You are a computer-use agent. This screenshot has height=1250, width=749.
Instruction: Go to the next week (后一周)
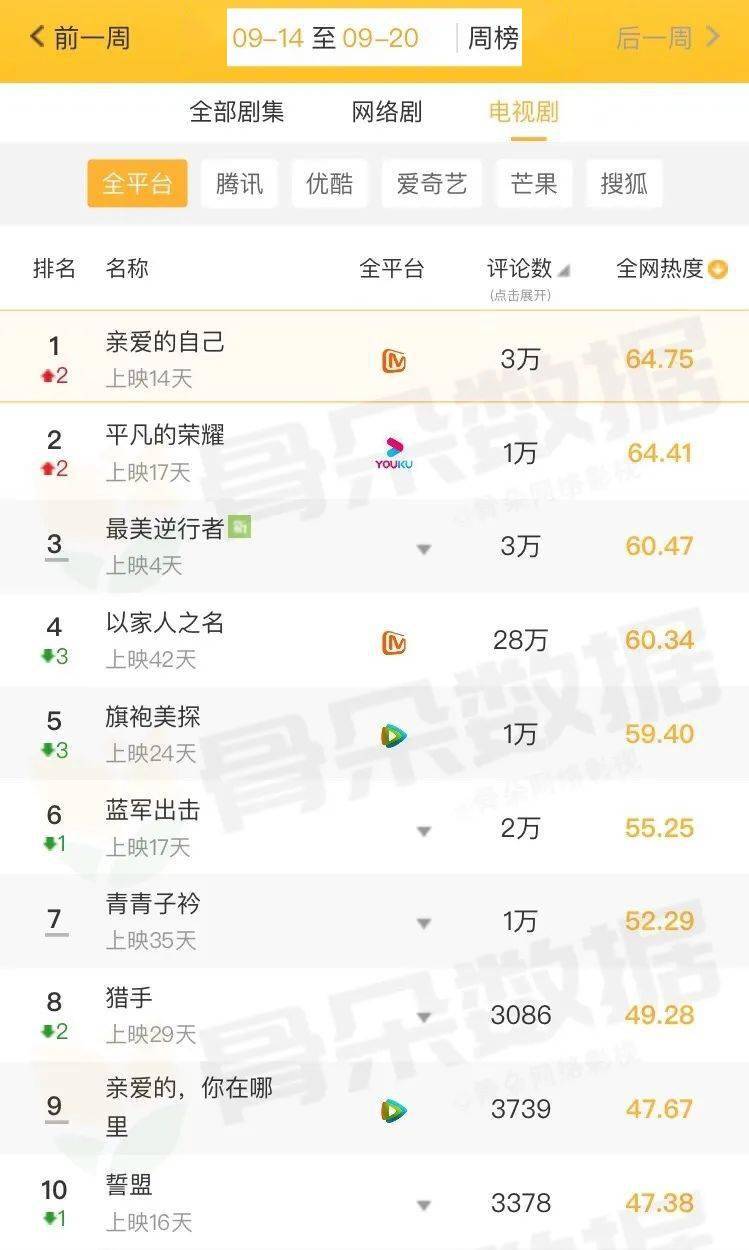(668, 39)
